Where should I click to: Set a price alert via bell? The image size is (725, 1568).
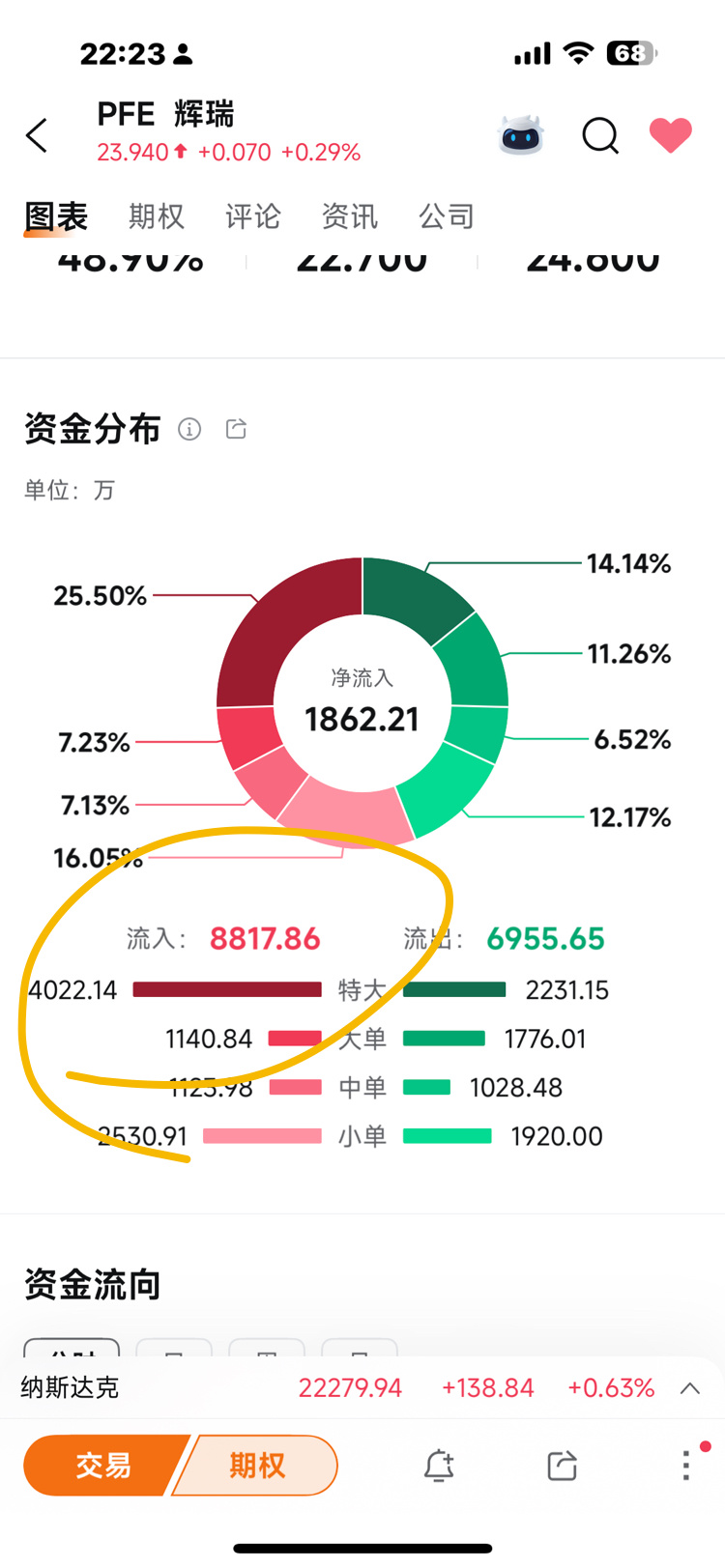439,1466
